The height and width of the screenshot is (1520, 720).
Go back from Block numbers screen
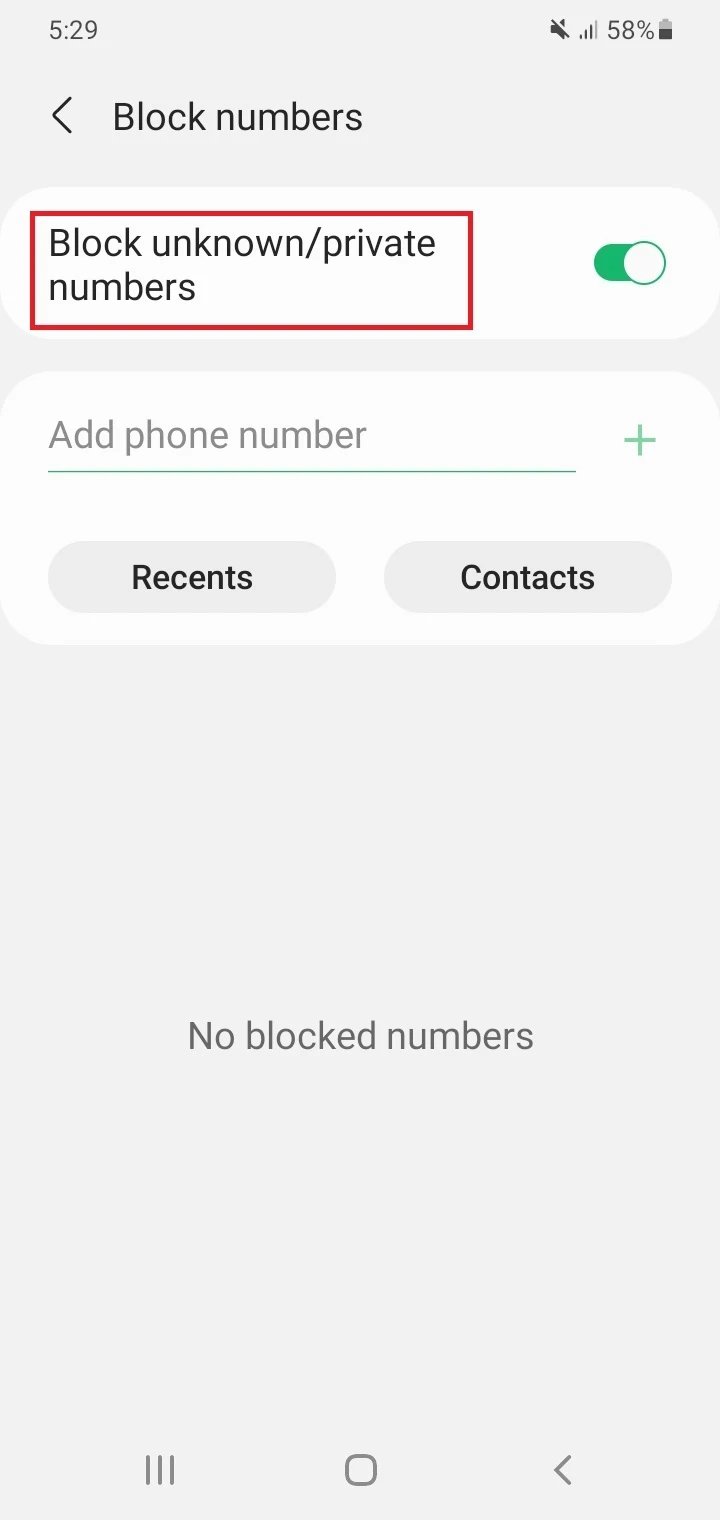tap(62, 116)
